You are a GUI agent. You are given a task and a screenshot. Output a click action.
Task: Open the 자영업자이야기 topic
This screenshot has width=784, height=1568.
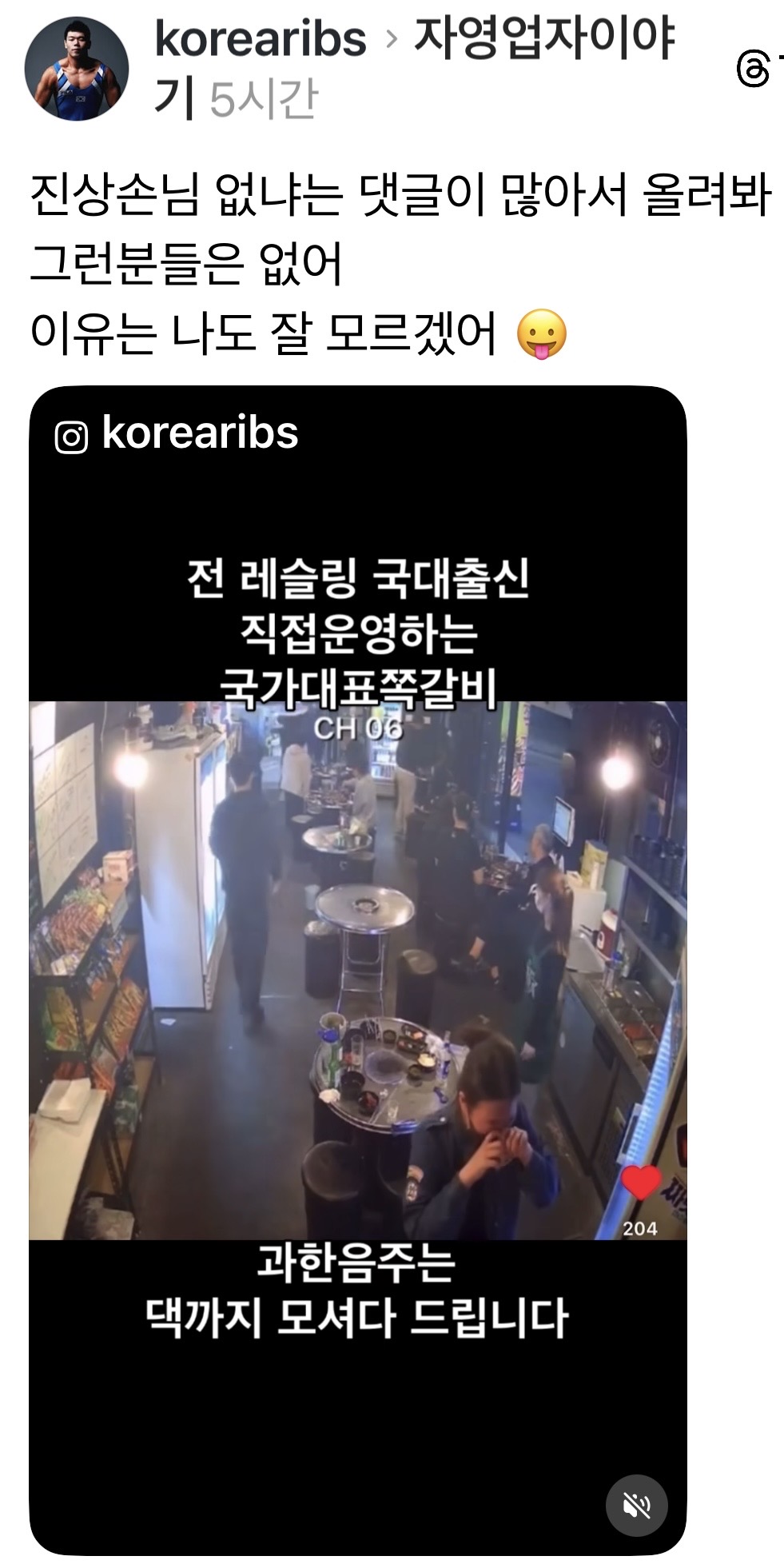pyautogui.click(x=543, y=38)
